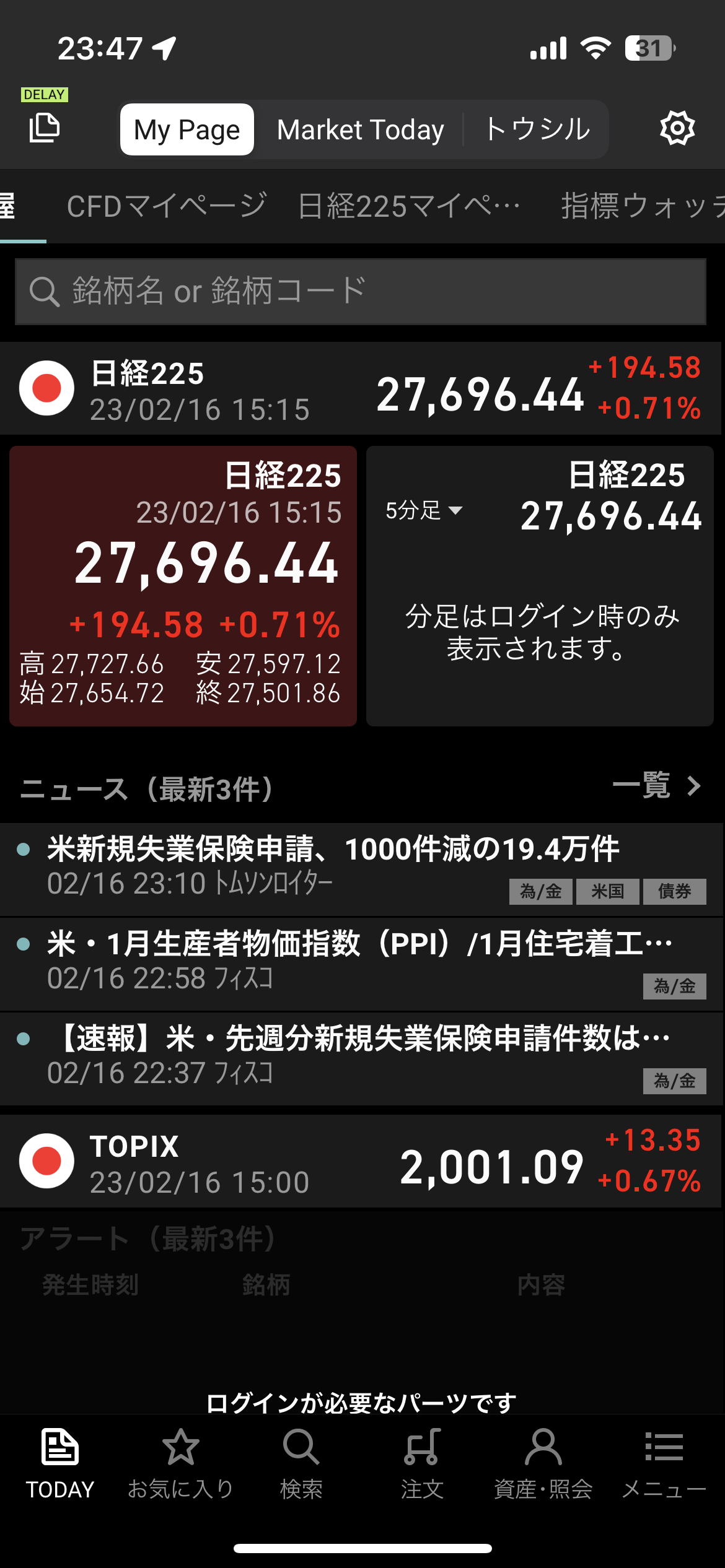View the full news list via 一覧
Viewport: 725px width, 1568px height.
click(657, 786)
